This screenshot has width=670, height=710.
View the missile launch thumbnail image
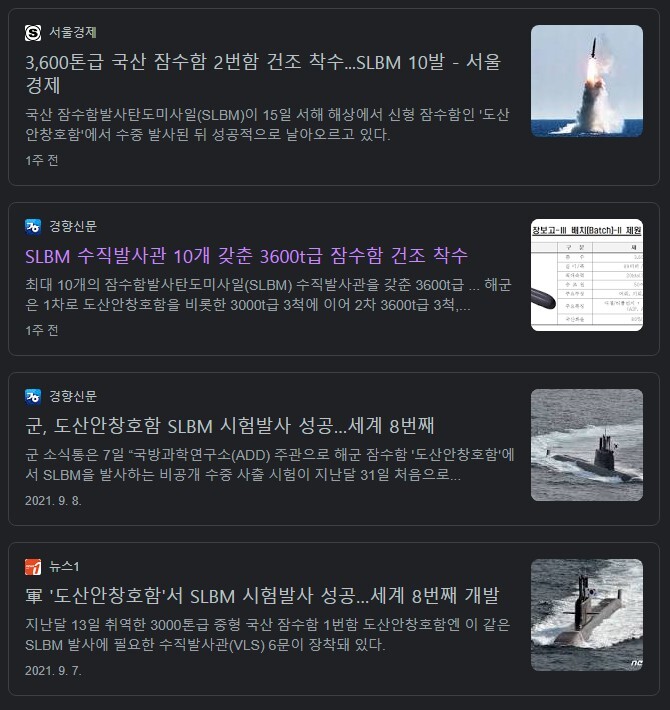coord(586,81)
